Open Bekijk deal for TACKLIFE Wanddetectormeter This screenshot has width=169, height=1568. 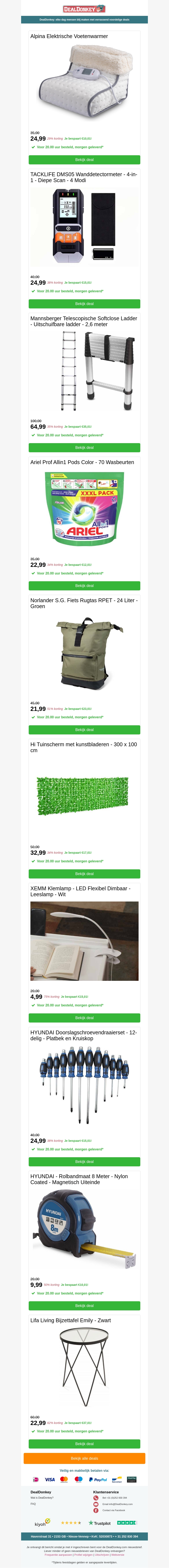point(84,303)
